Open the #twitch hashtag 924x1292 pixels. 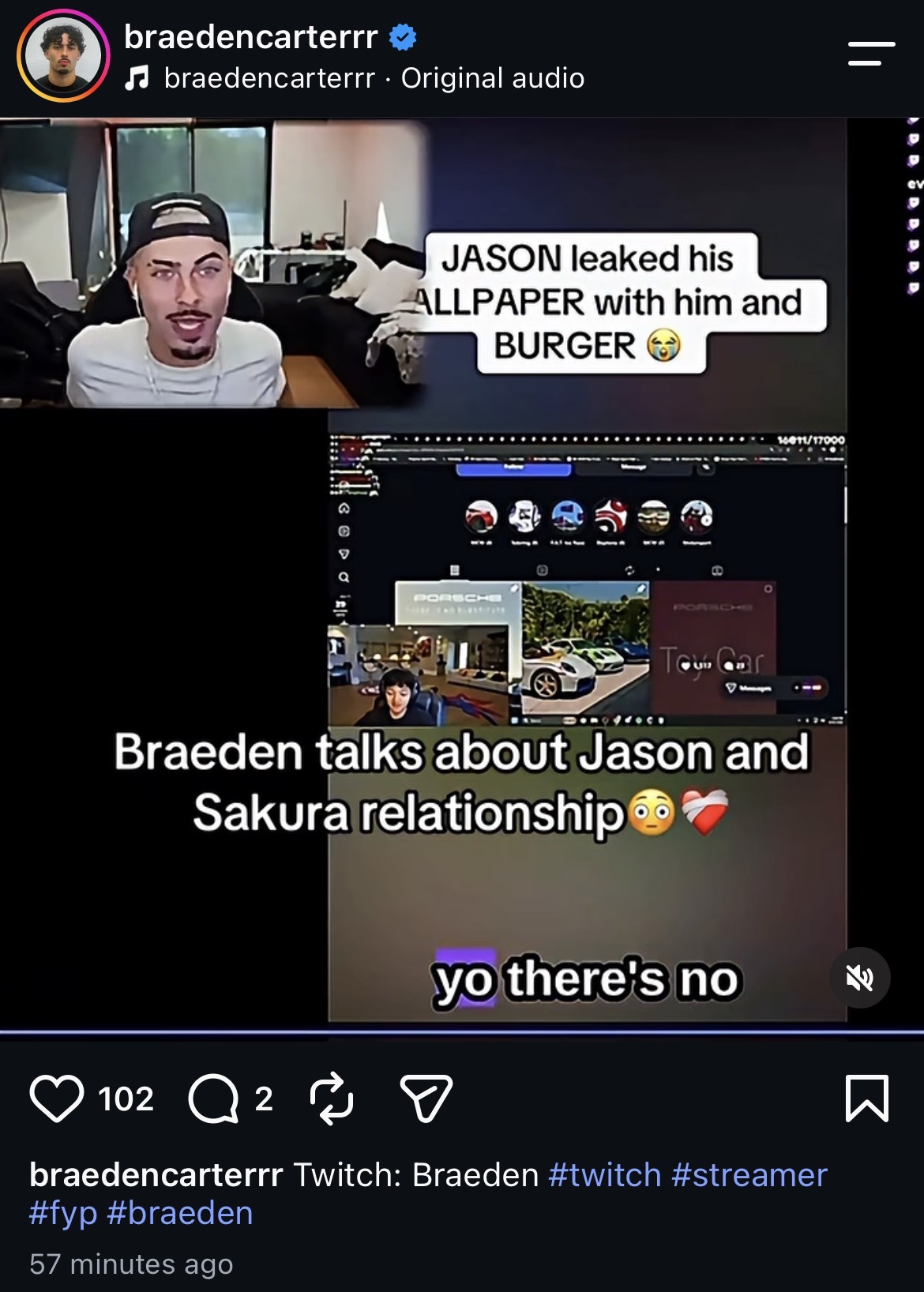tap(604, 1174)
